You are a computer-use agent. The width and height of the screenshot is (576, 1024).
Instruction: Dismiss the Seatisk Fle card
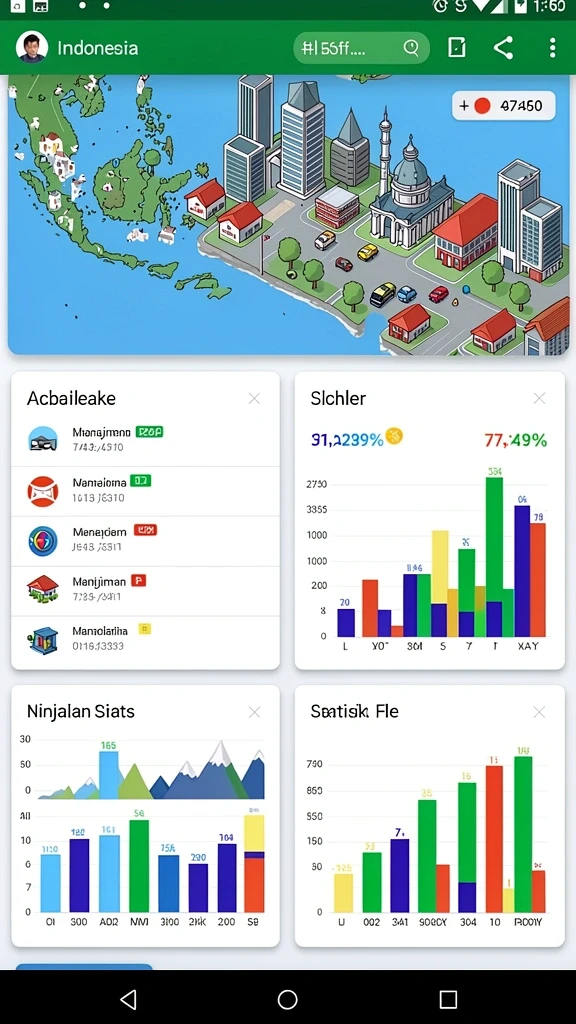pyautogui.click(x=539, y=712)
